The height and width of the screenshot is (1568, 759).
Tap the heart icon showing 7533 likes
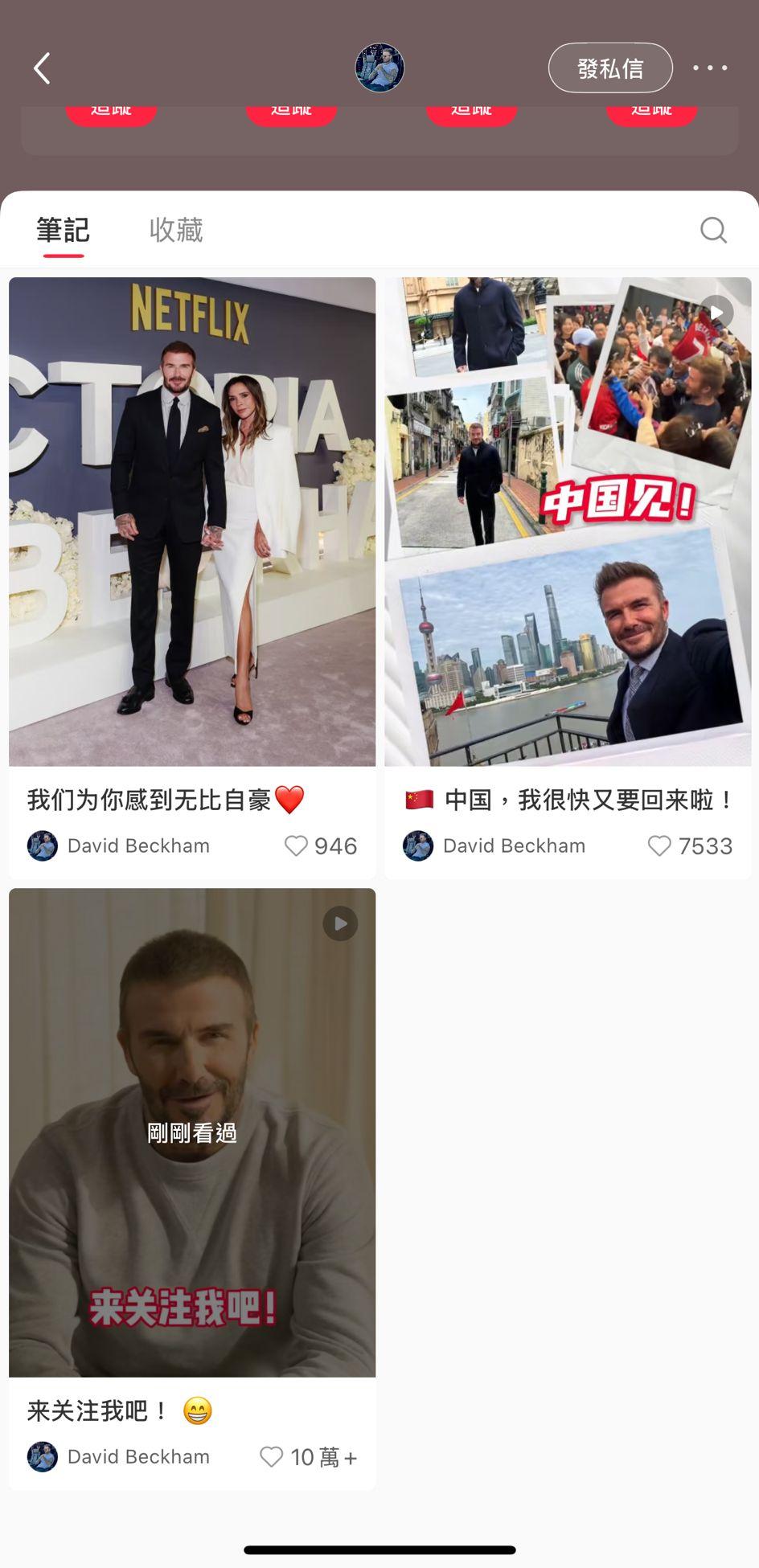pyautogui.click(x=659, y=845)
